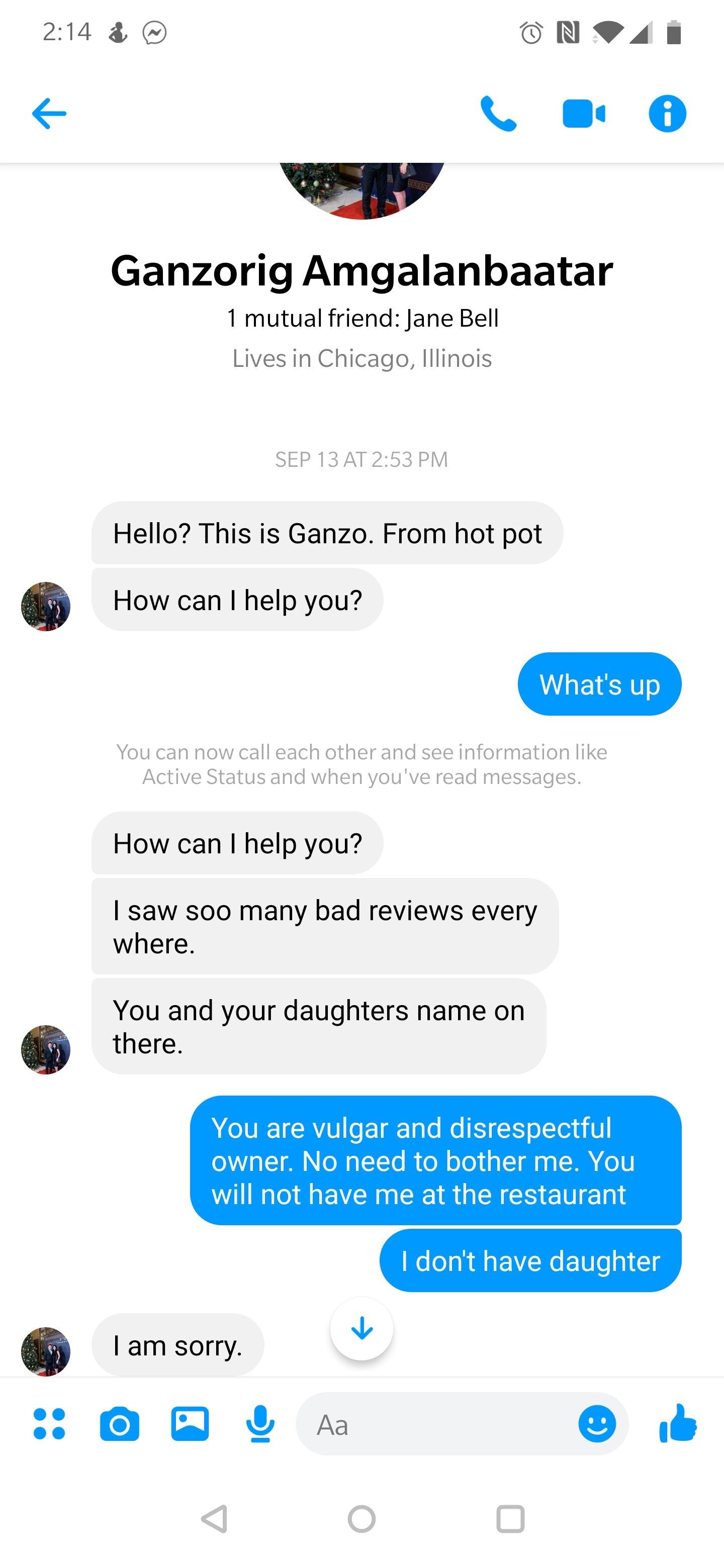Image resolution: width=724 pixels, height=1568 pixels.
Task: Open the more actions grid menu
Action: tap(49, 1424)
